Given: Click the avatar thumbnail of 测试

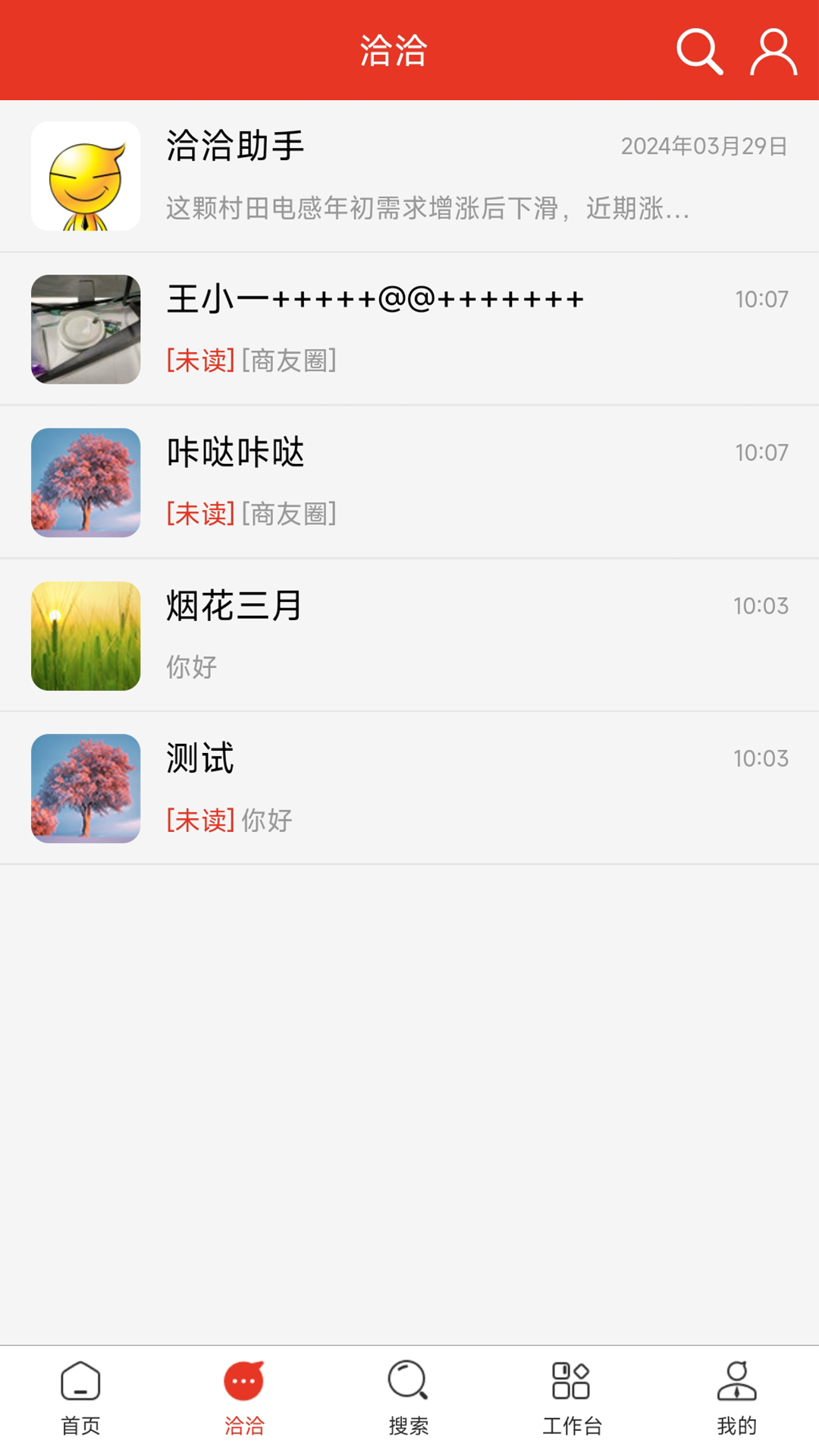Looking at the screenshot, I should tap(85, 789).
